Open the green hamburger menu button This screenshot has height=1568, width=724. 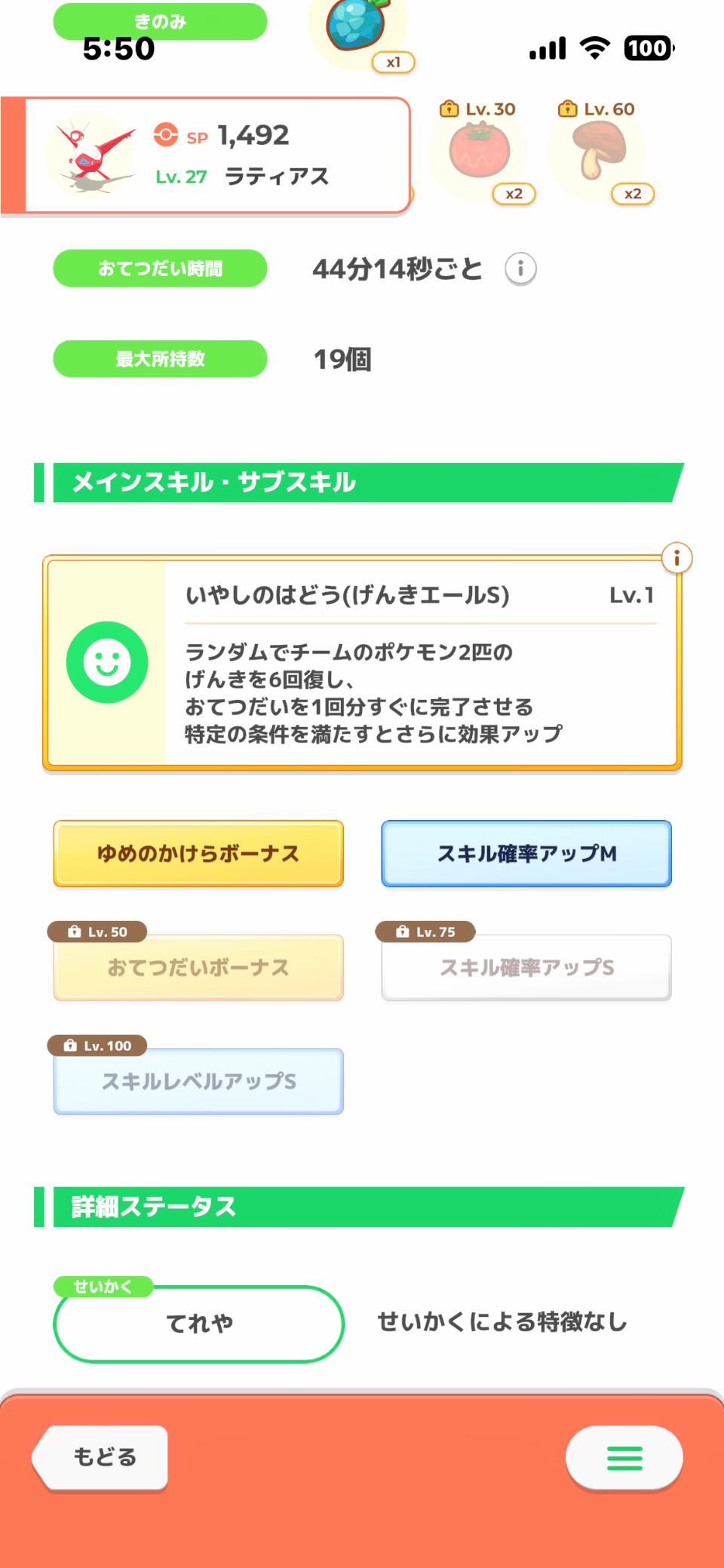point(624,1458)
